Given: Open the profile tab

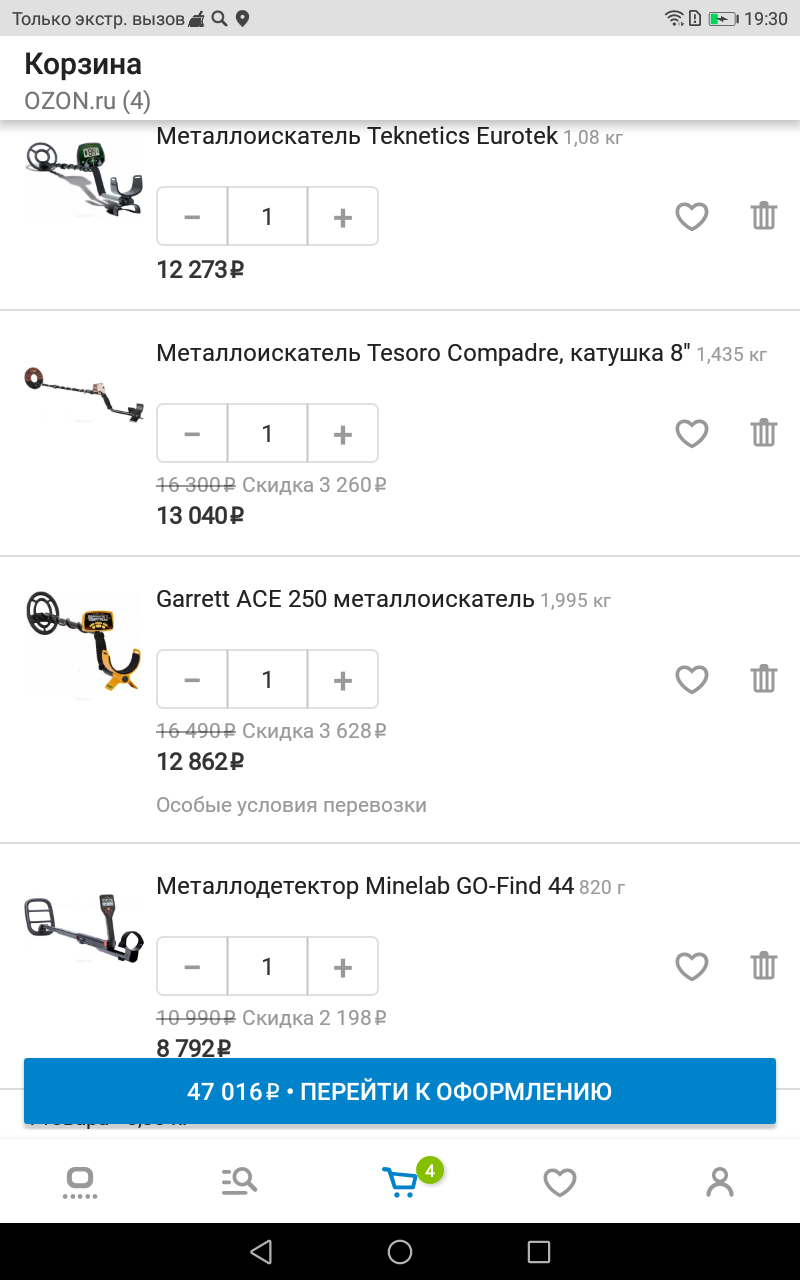Looking at the screenshot, I should pyautogui.click(x=719, y=1181).
